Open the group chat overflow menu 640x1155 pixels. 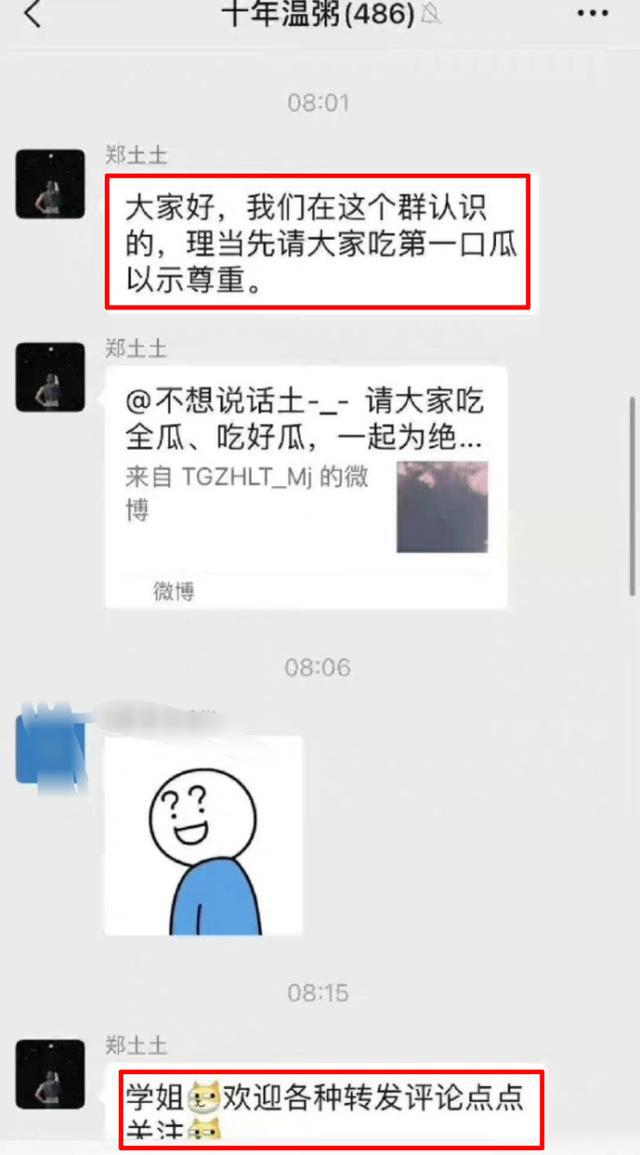coord(592,14)
